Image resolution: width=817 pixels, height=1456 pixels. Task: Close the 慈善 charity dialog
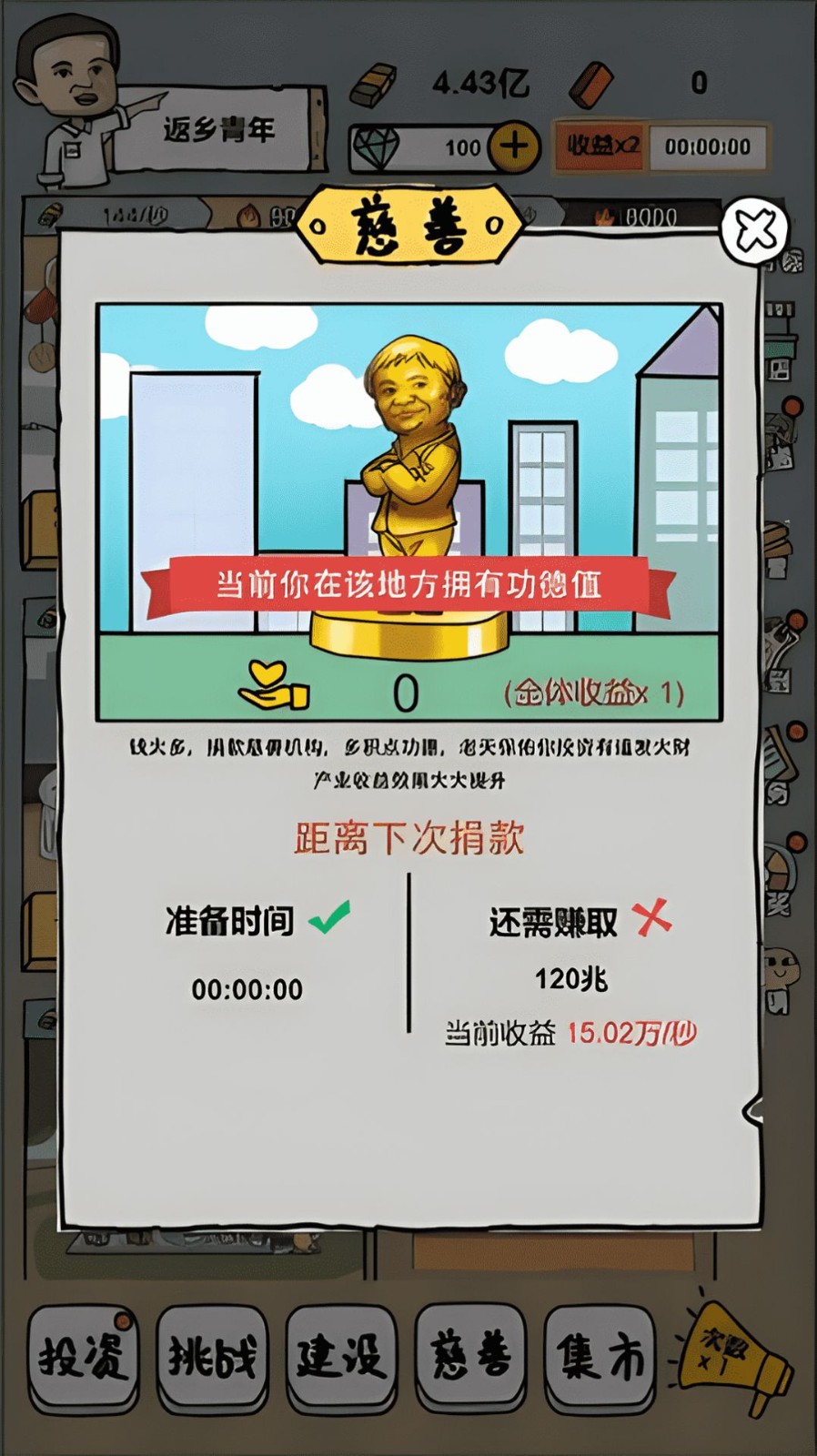(x=755, y=230)
